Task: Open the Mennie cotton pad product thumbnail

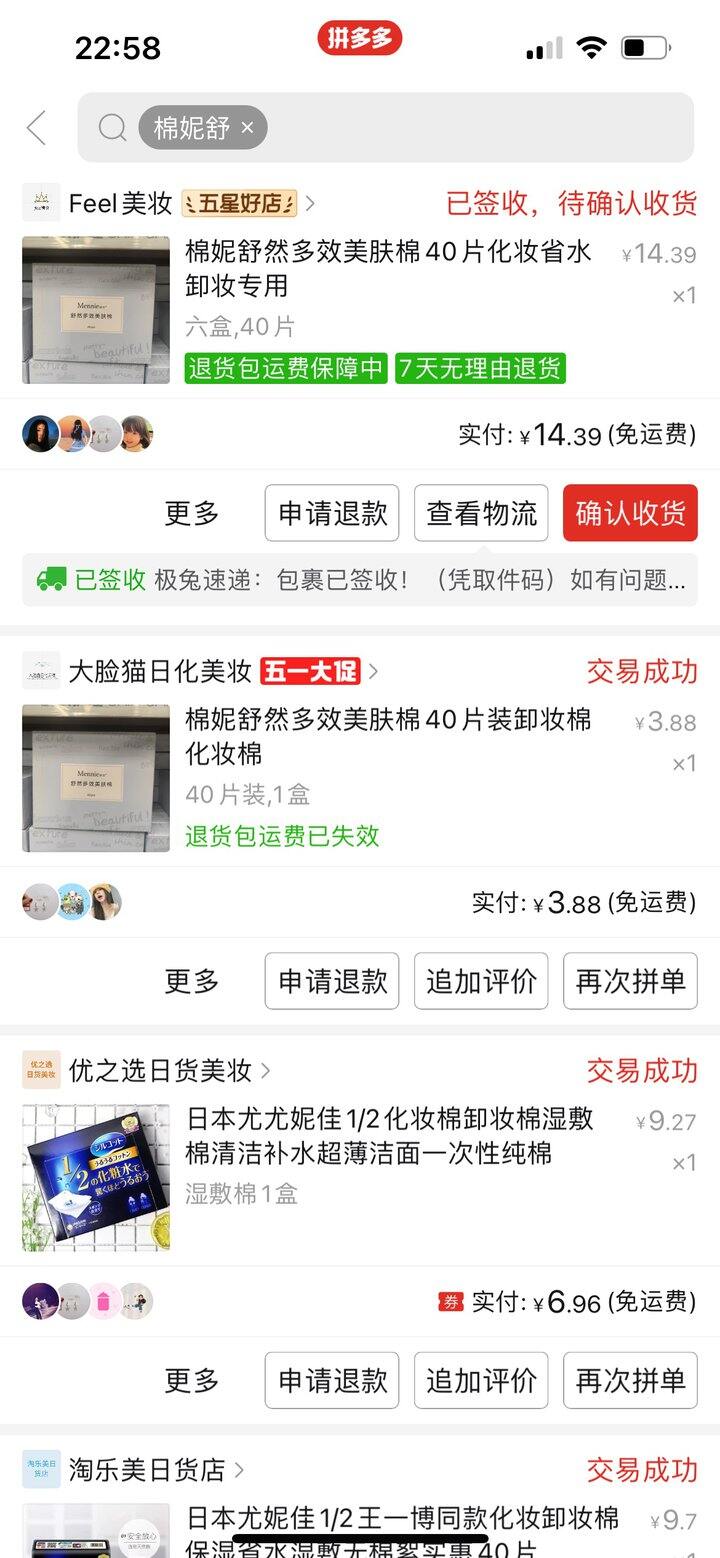Action: pos(95,308)
